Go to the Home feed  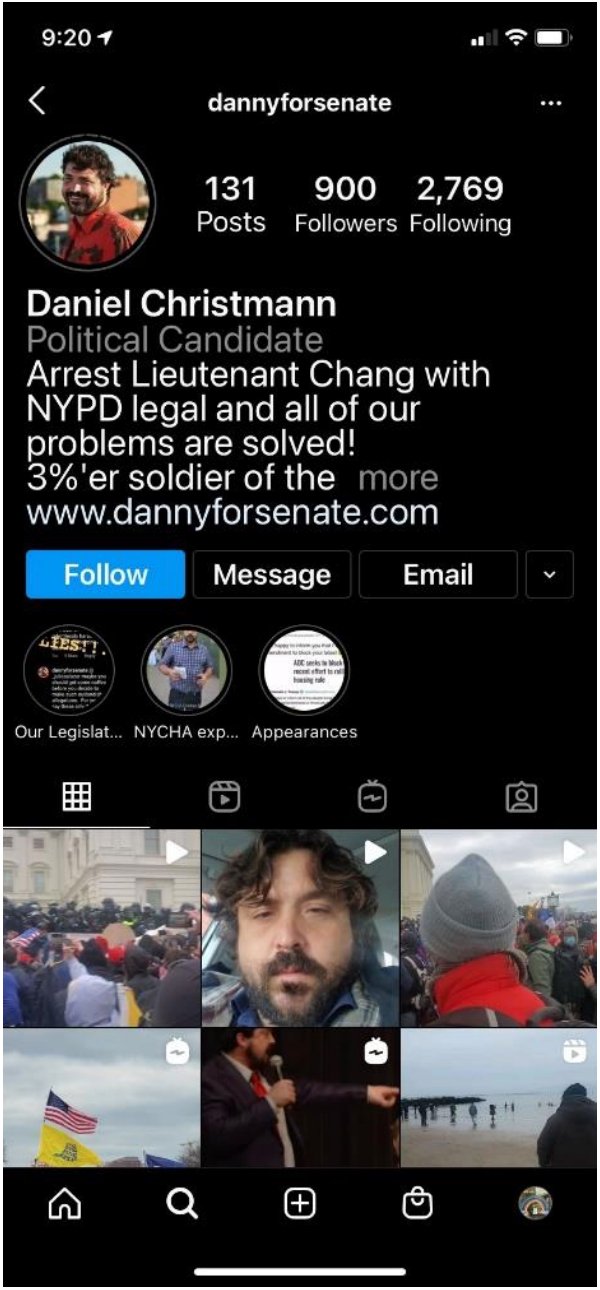(x=64, y=1205)
